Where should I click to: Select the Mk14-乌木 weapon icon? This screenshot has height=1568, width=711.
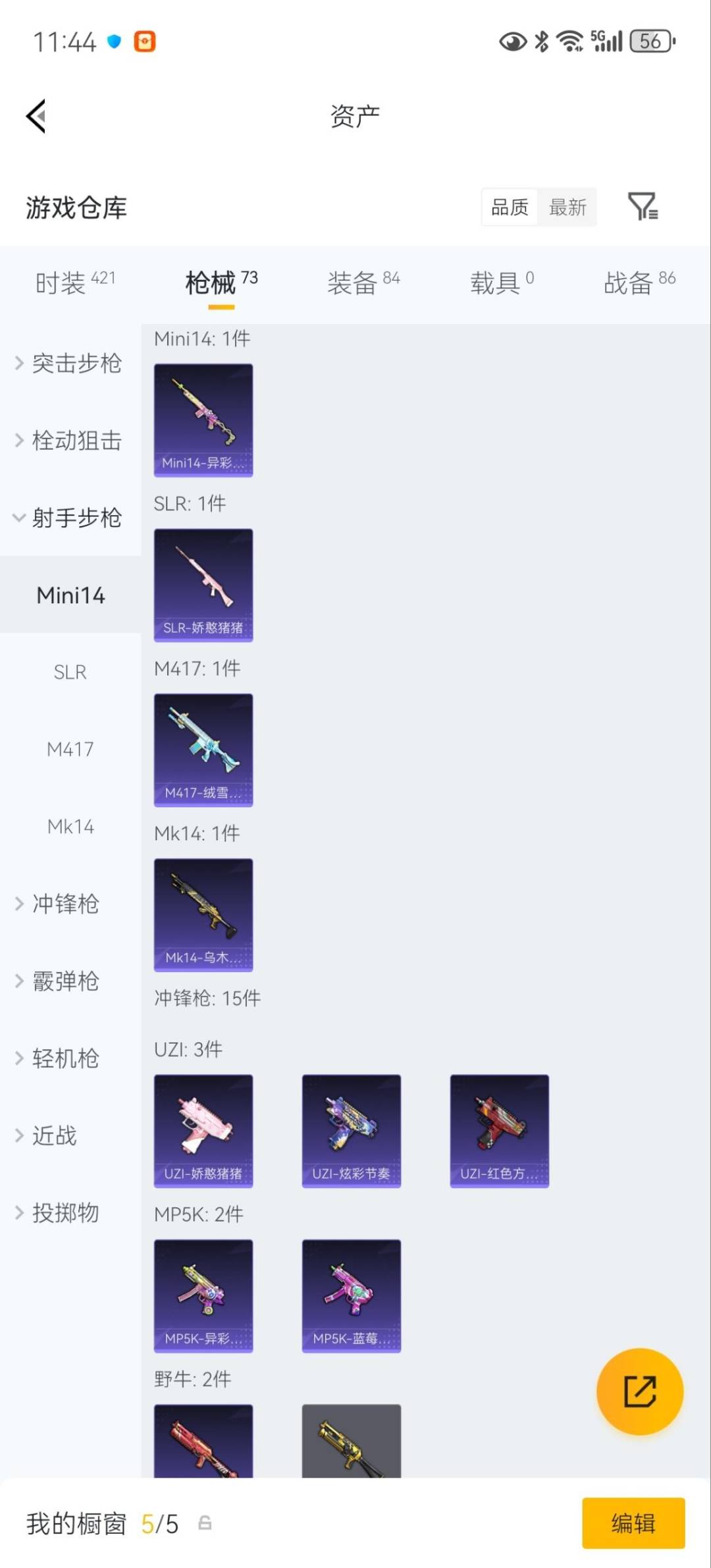pos(203,915)
